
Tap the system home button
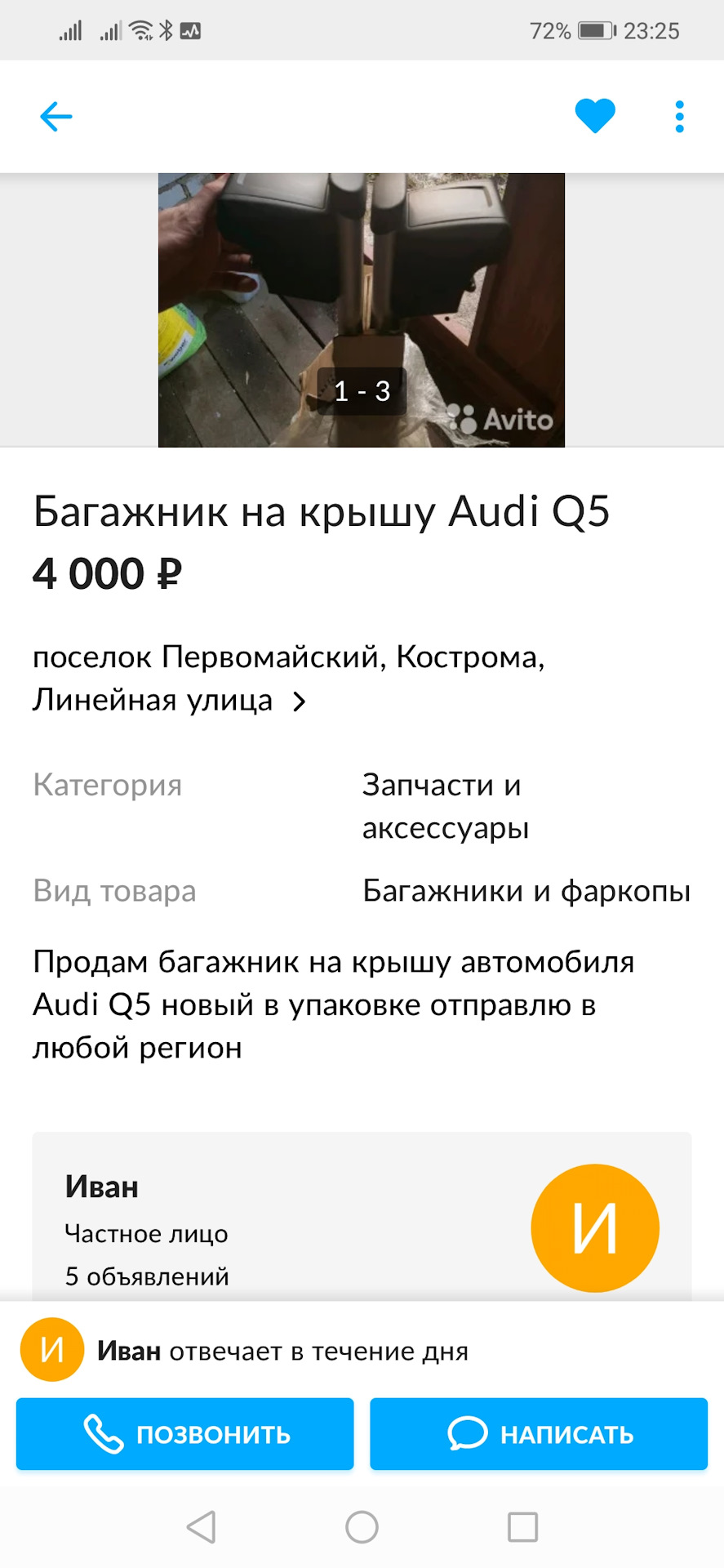362,1526
